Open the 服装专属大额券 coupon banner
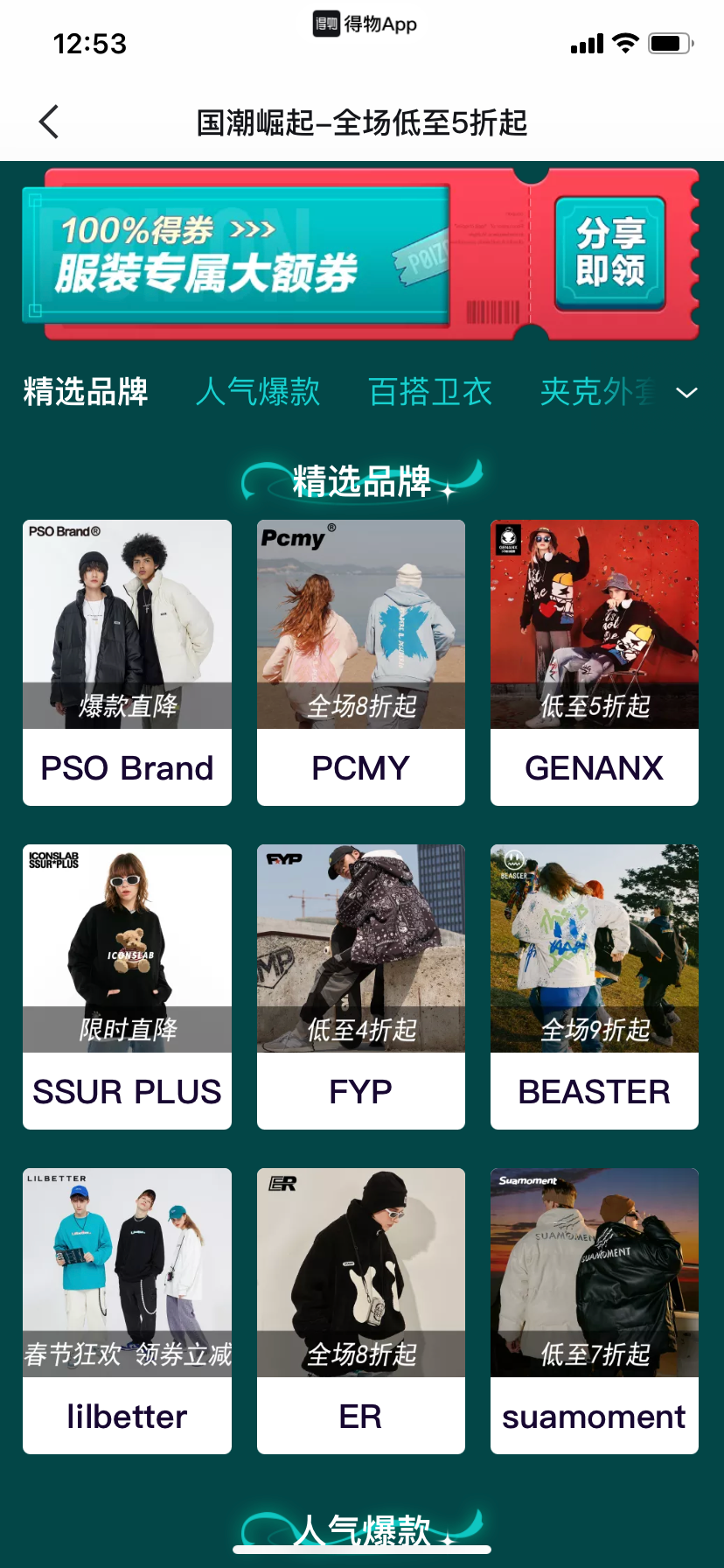This screenshot has height=1568, width=724. [x=236, y=254]
